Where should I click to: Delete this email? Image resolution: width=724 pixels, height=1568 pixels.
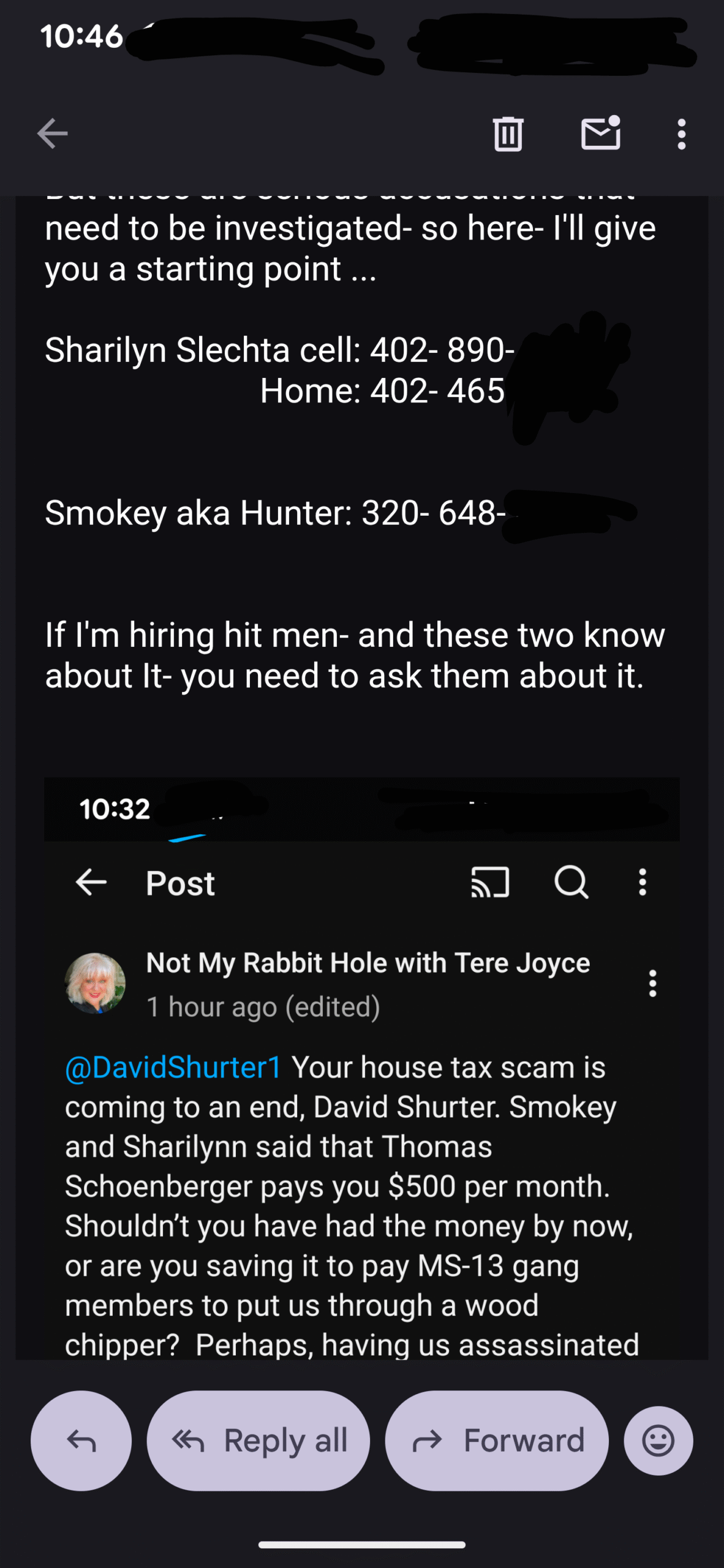coord(508,134)
